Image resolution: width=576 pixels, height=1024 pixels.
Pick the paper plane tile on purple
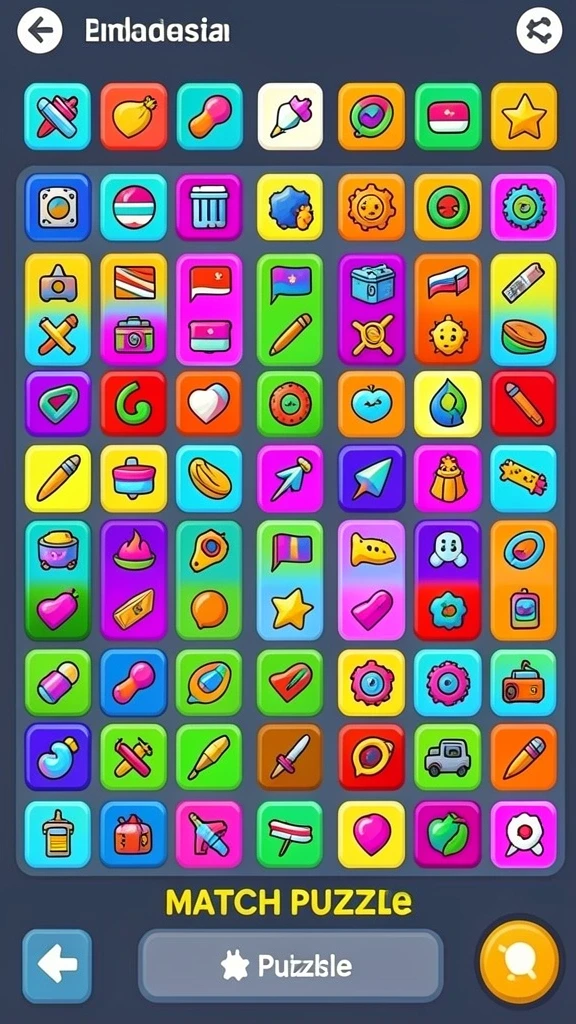coord(372,478)
